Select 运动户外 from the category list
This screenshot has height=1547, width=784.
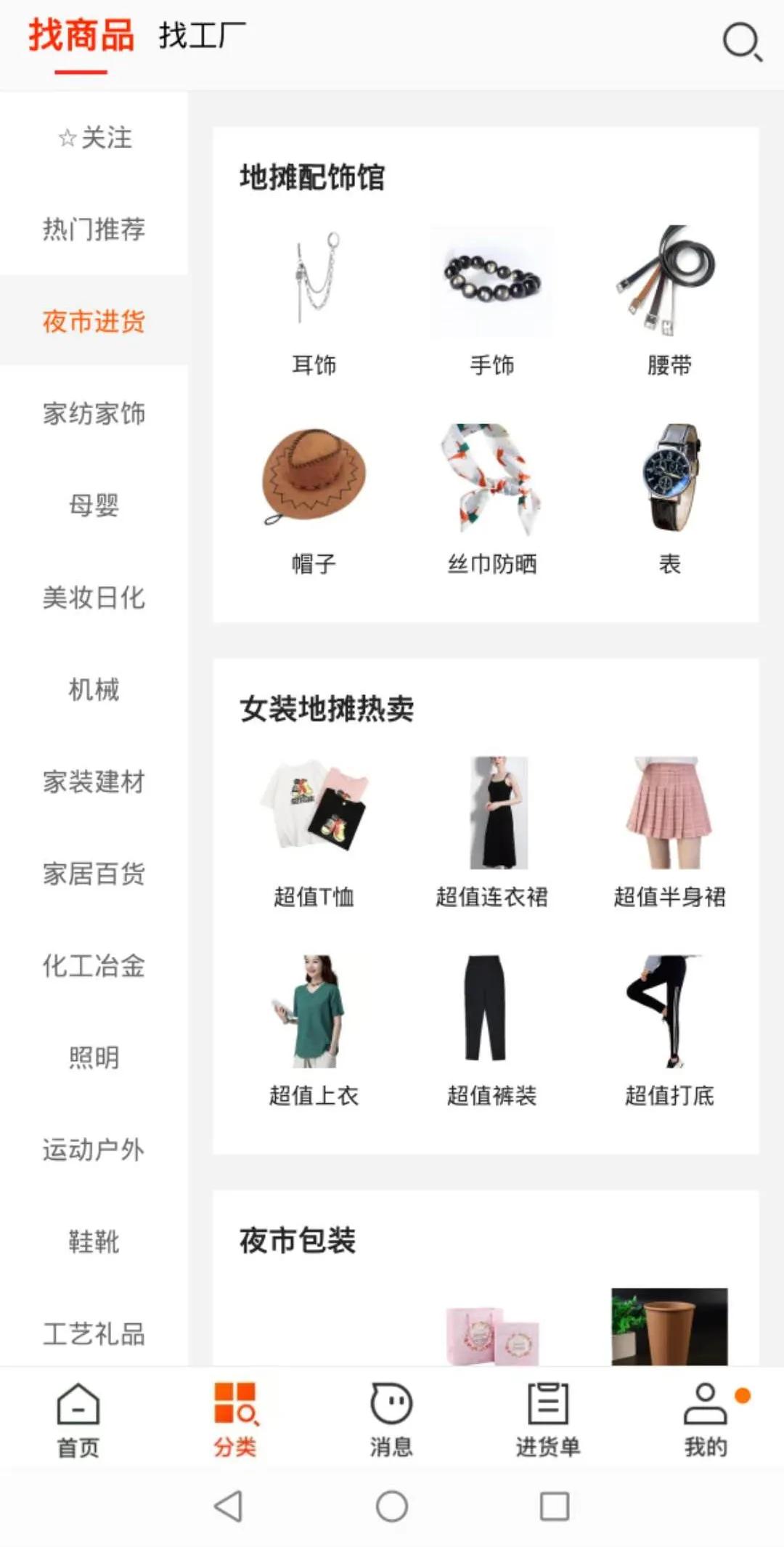point(94,1149)
